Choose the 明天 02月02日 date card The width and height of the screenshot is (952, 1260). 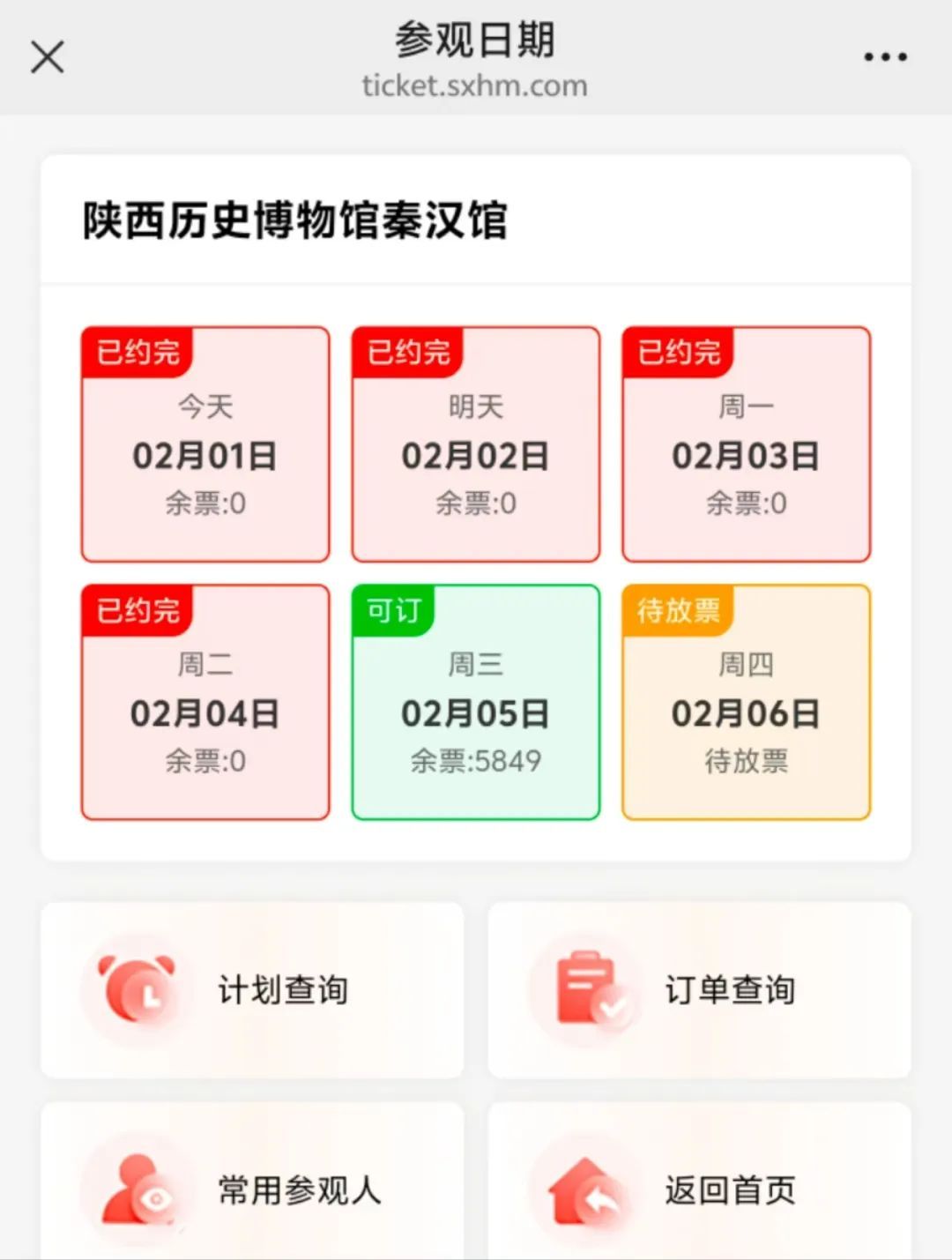(x=476, y=444)
